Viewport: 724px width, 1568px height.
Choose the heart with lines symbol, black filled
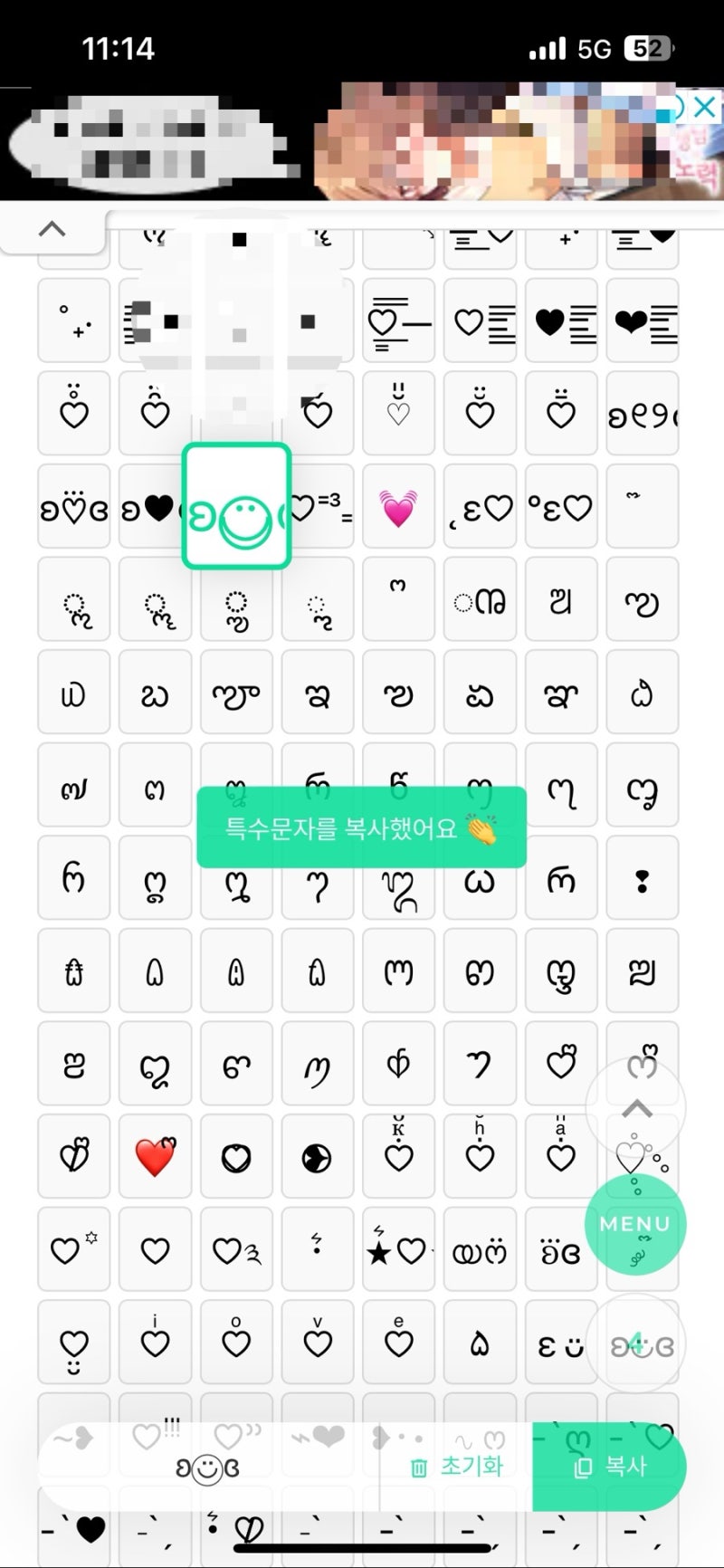[561, 321]
